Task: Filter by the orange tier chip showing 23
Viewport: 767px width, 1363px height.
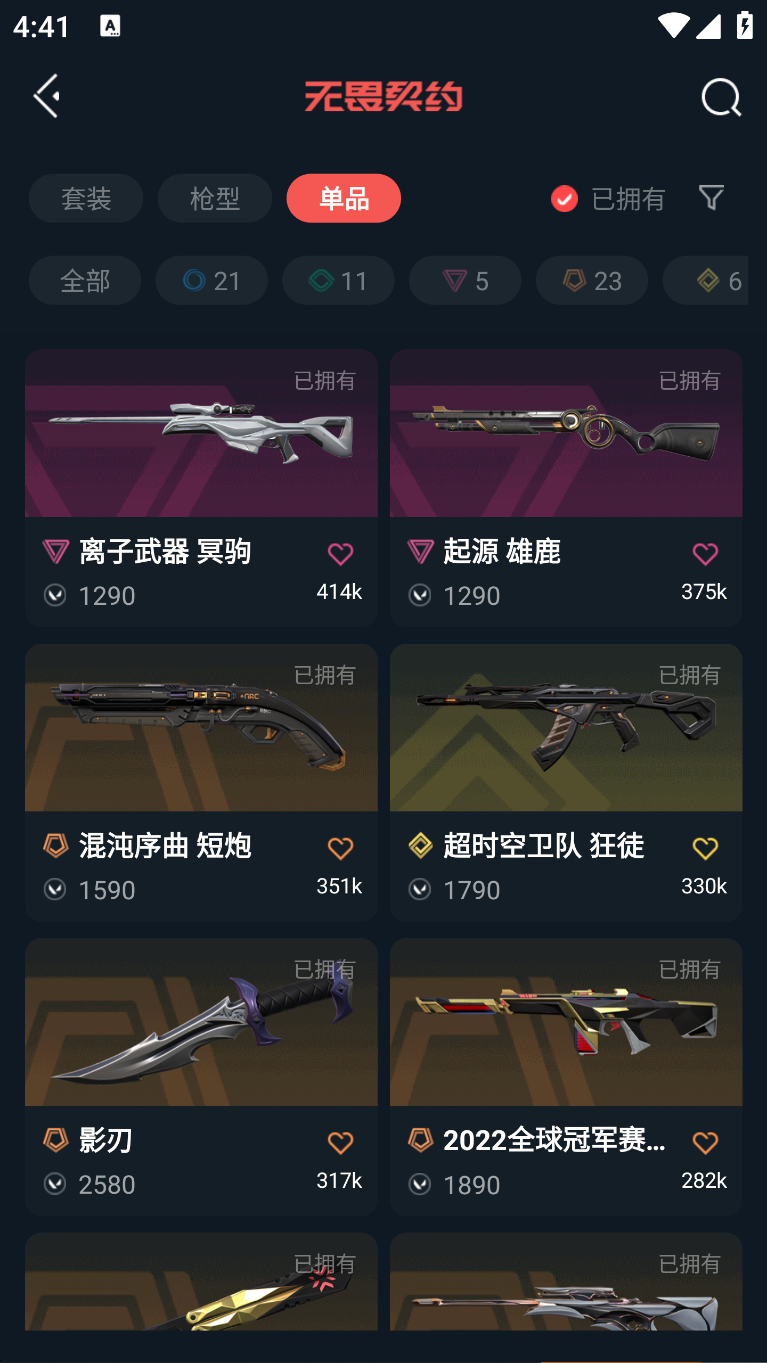Action: (592, 280)
